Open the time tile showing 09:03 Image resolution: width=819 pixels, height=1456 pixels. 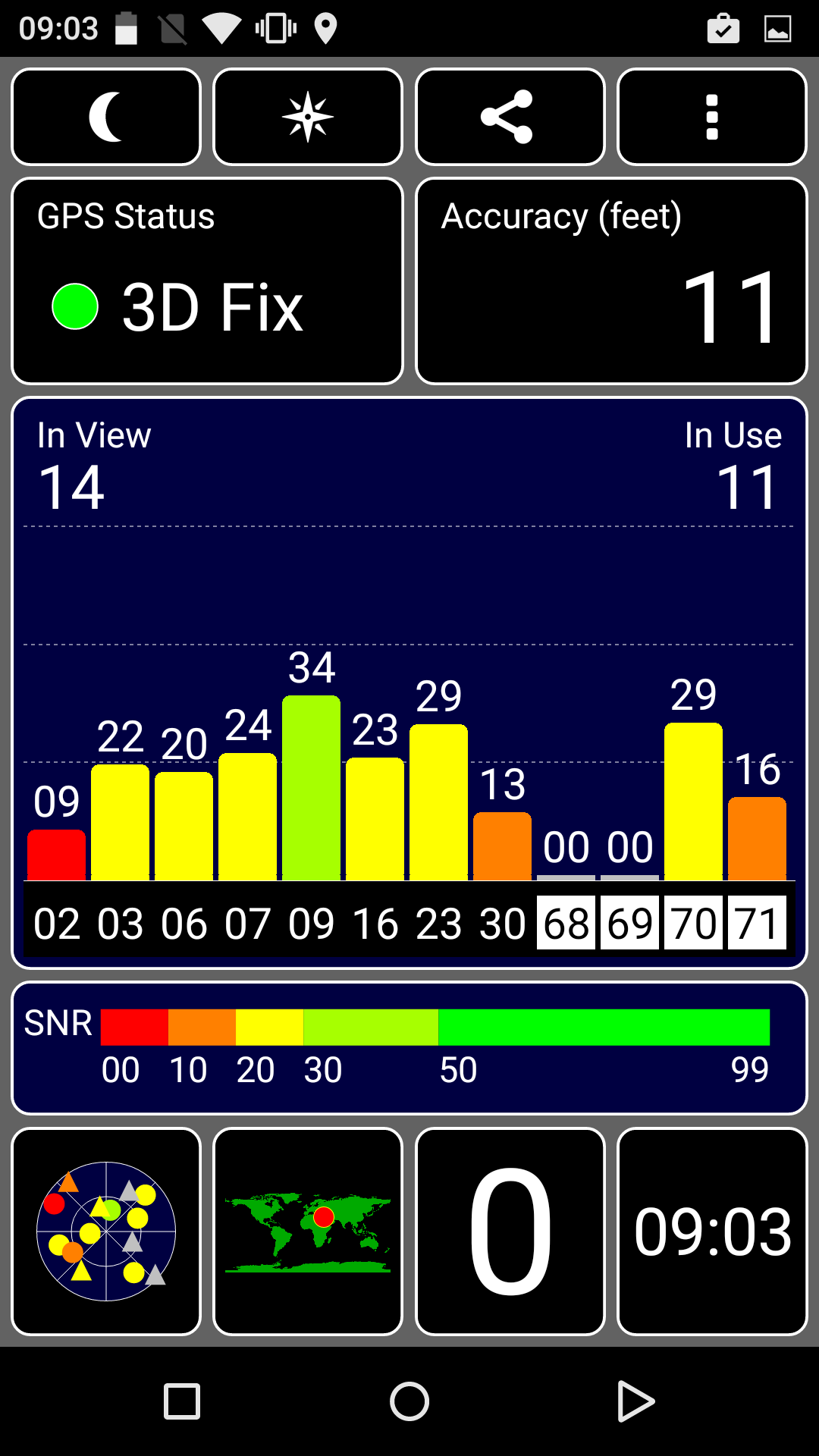tap(711, 1231)
